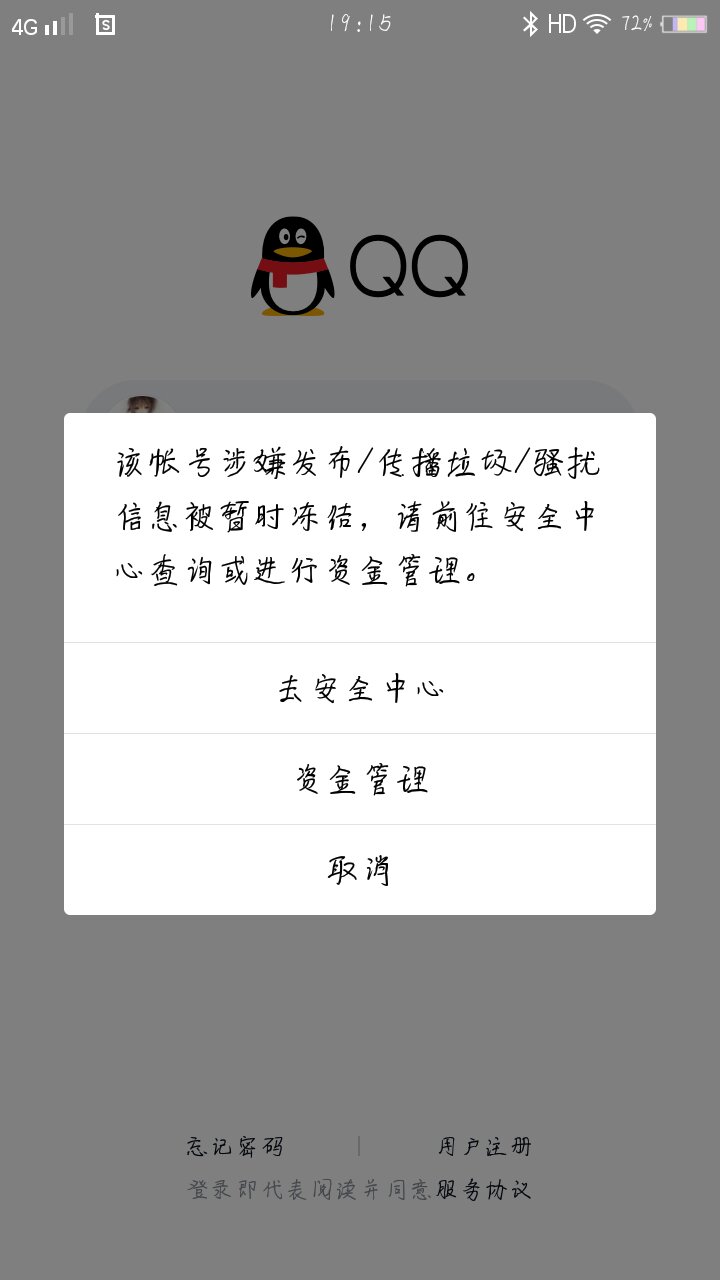Tap 取消 to dismiss the dialog
Viewport: 720px width, 1280px height.
(360, 870)
